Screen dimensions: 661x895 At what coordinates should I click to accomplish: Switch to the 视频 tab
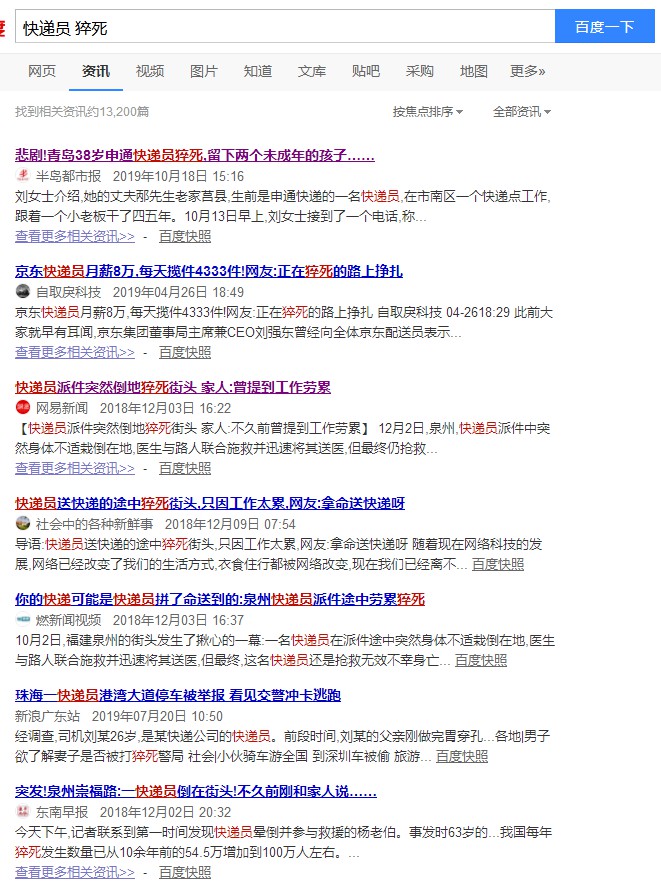point(150,71)
